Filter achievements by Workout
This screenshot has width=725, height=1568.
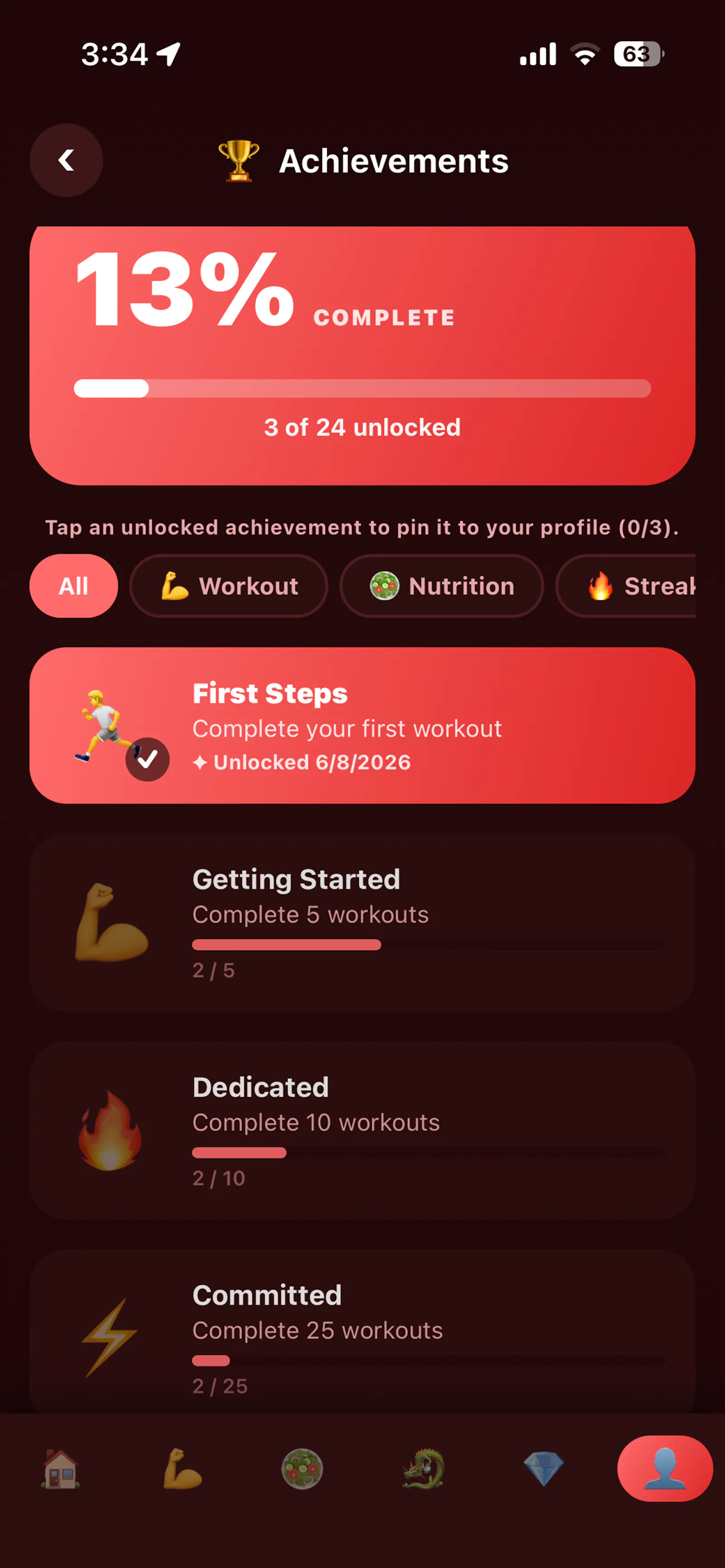[229, 586]
